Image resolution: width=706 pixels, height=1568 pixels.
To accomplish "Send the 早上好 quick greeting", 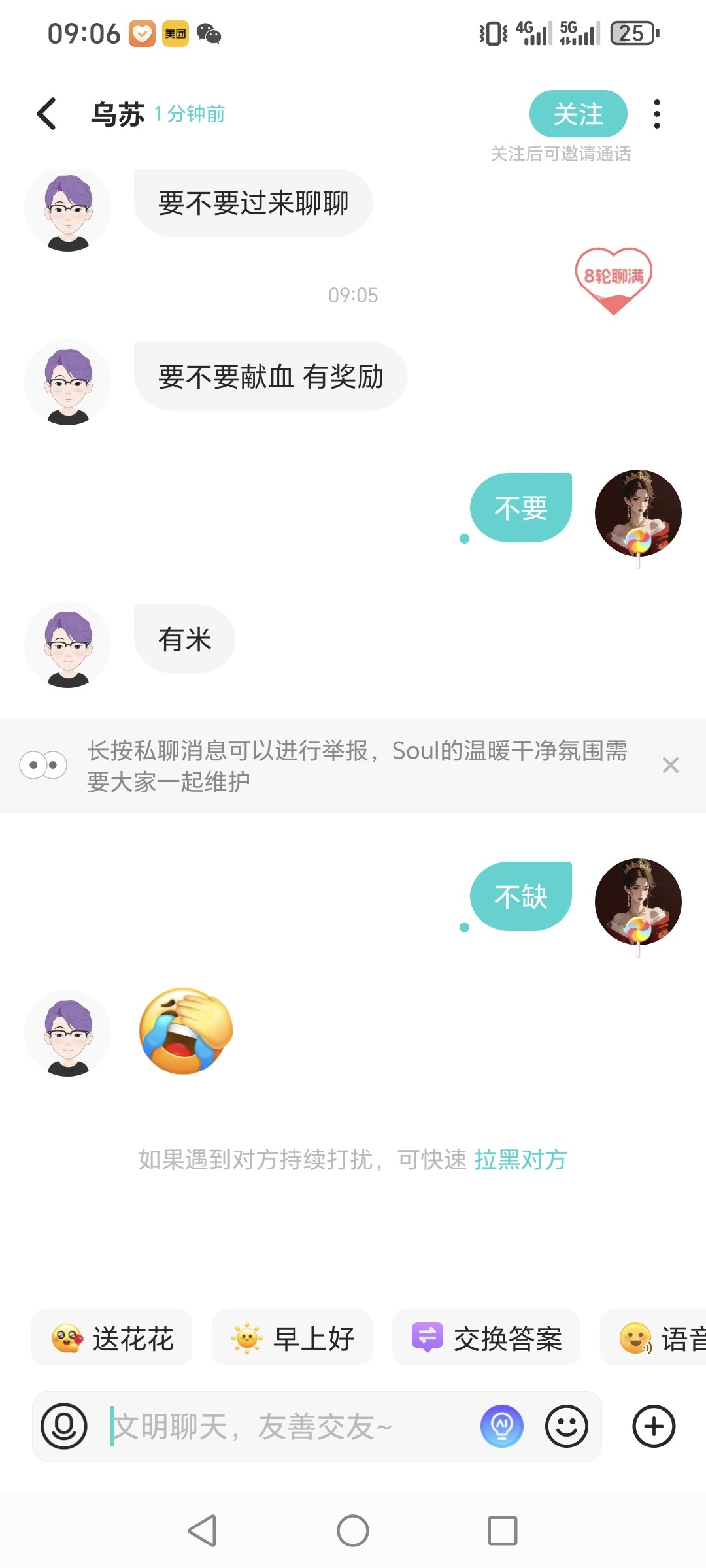I will [292, 1339].
